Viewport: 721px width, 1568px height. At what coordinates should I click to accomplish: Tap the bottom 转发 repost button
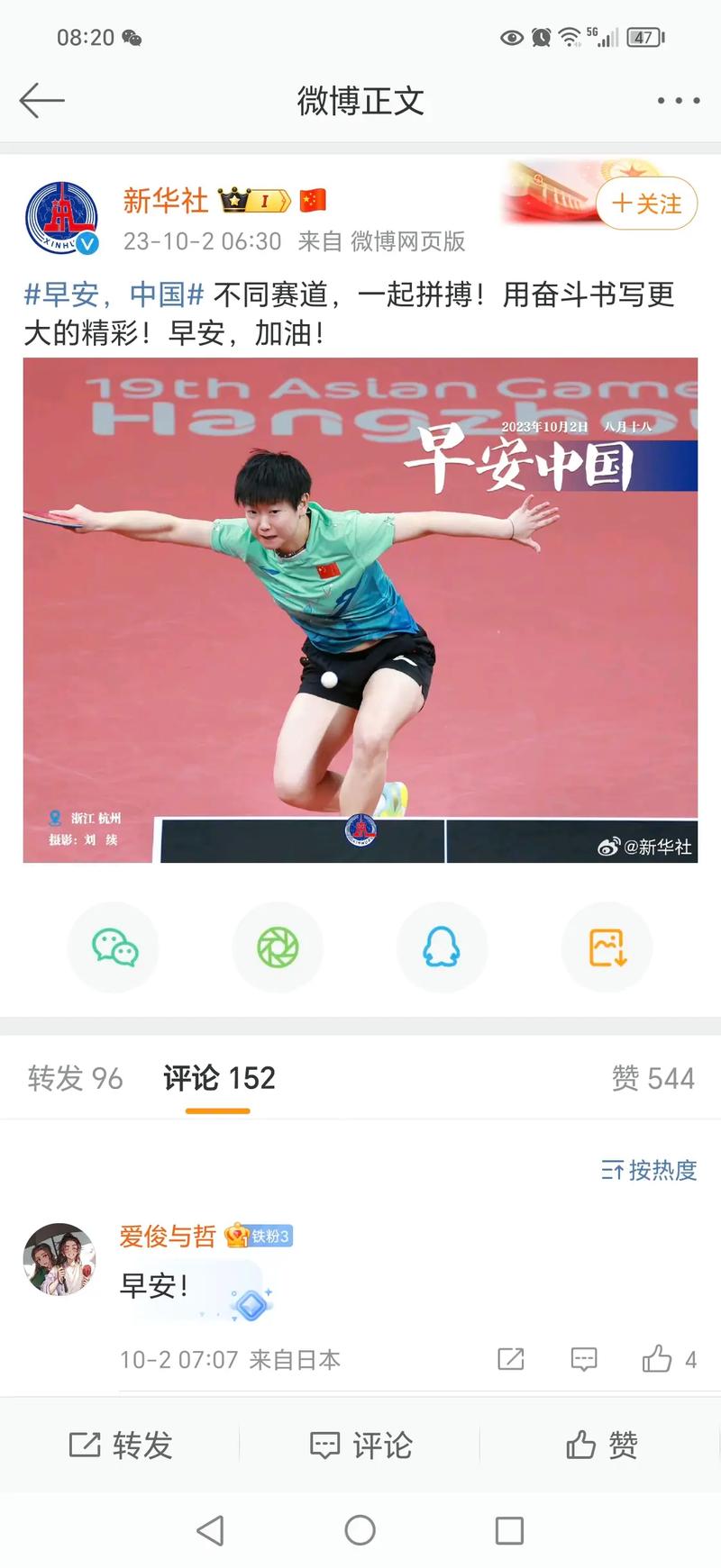point(121,1445)
